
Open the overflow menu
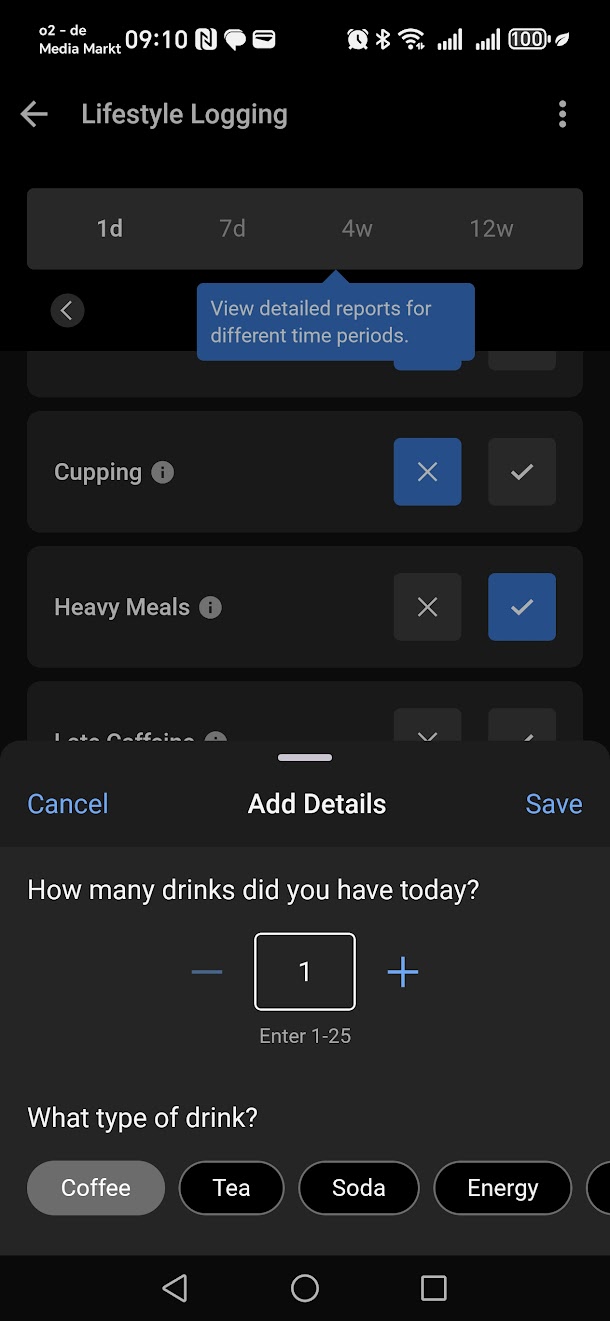(x=562, y=115)
